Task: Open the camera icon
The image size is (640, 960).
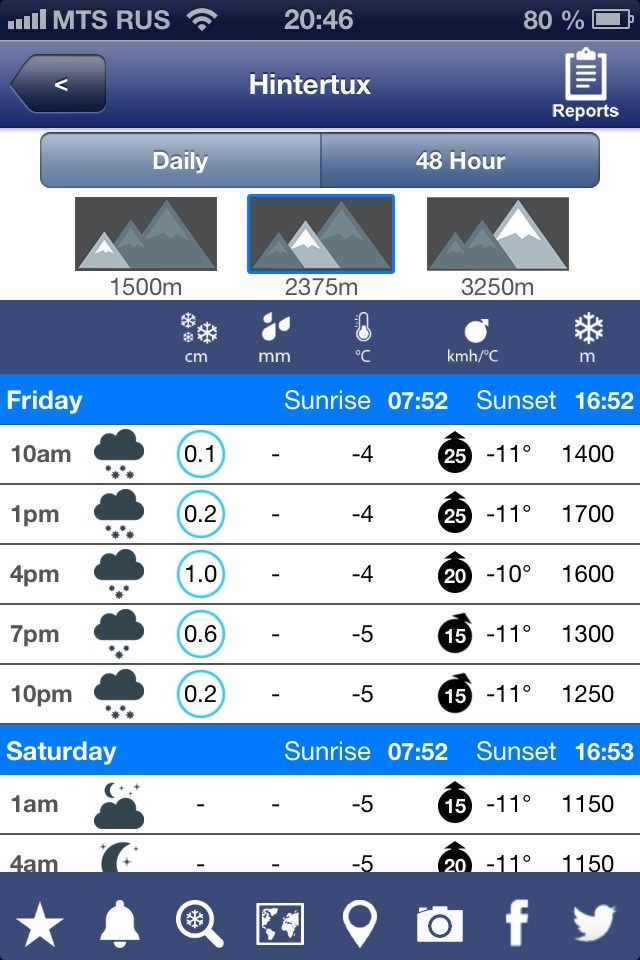Action: pos(439,924)
